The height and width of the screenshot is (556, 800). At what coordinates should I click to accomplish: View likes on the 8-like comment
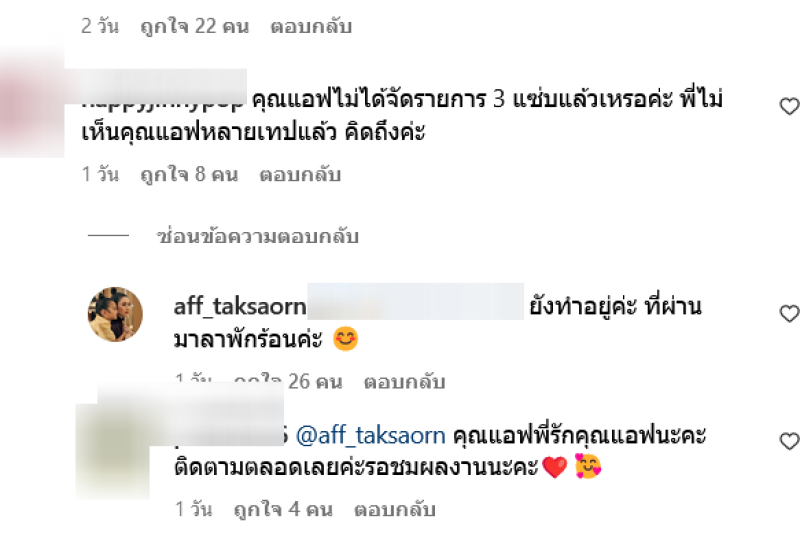click(x=189, y=175)
